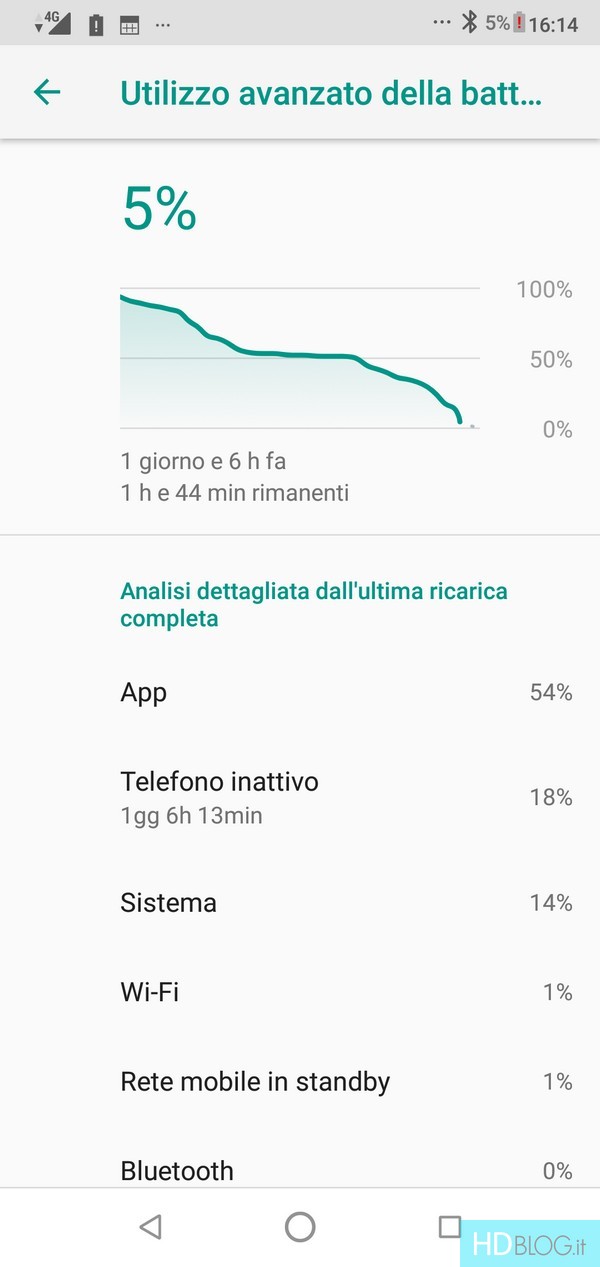View Rete mobile in standby usage
Image resolution: width=600 pixels, height=1267 pixels.
click(300, 1081)
